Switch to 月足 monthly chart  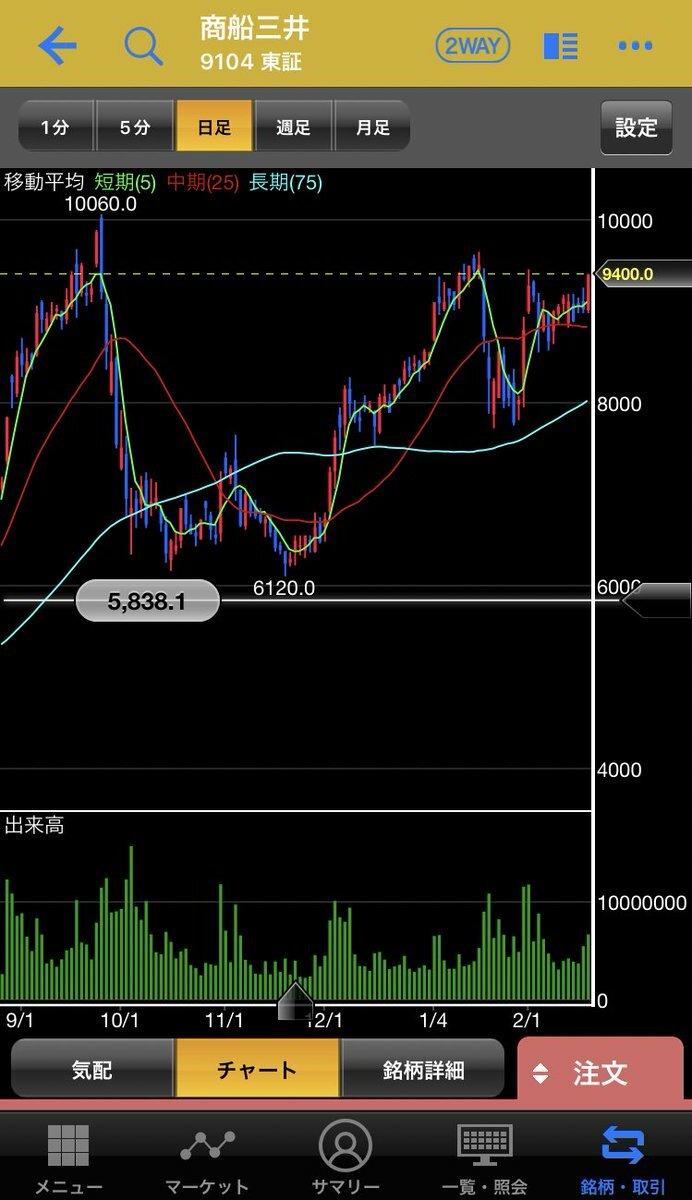[371, 127]
